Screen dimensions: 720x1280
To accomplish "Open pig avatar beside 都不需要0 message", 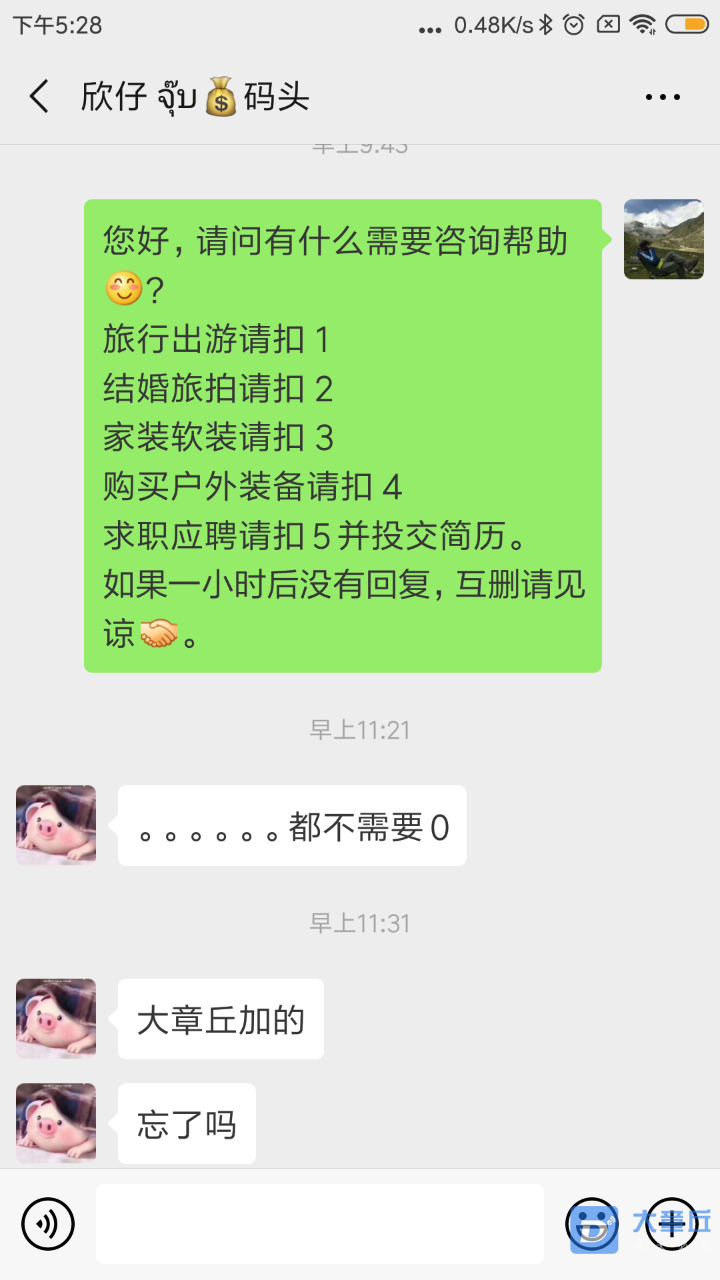I will click(56, 825).
